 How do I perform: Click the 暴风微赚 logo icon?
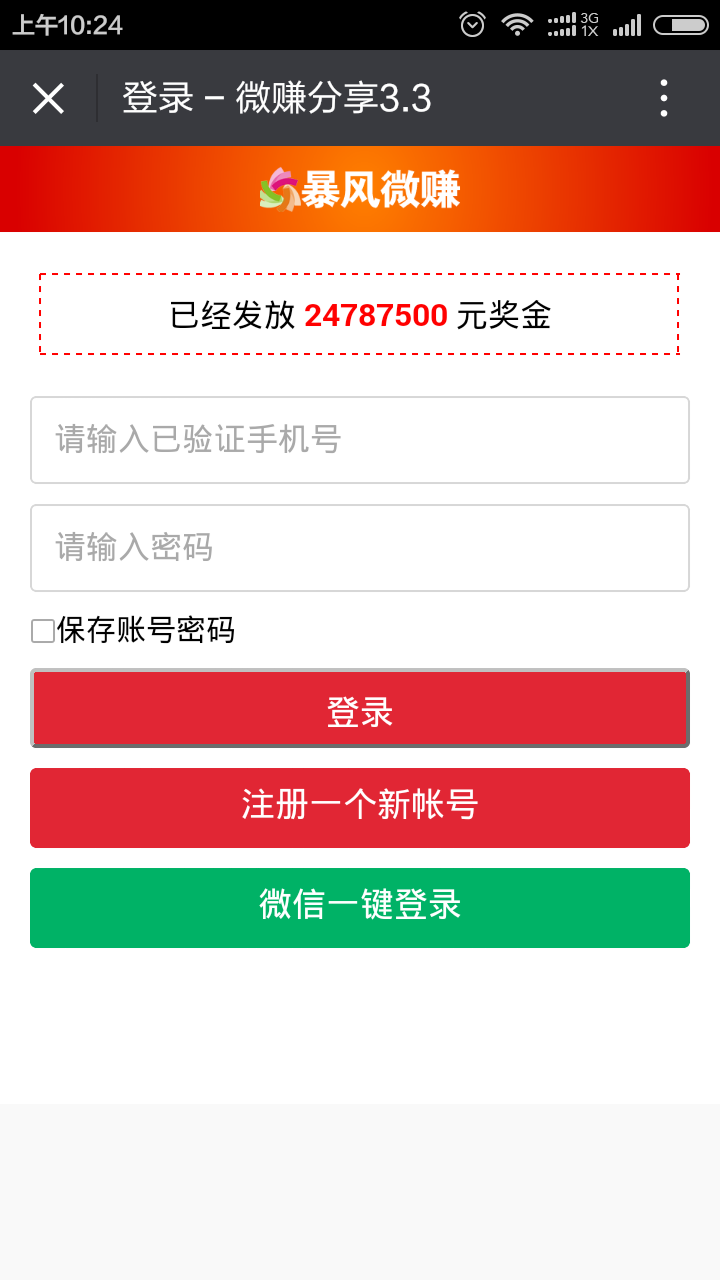pos(278,189)
